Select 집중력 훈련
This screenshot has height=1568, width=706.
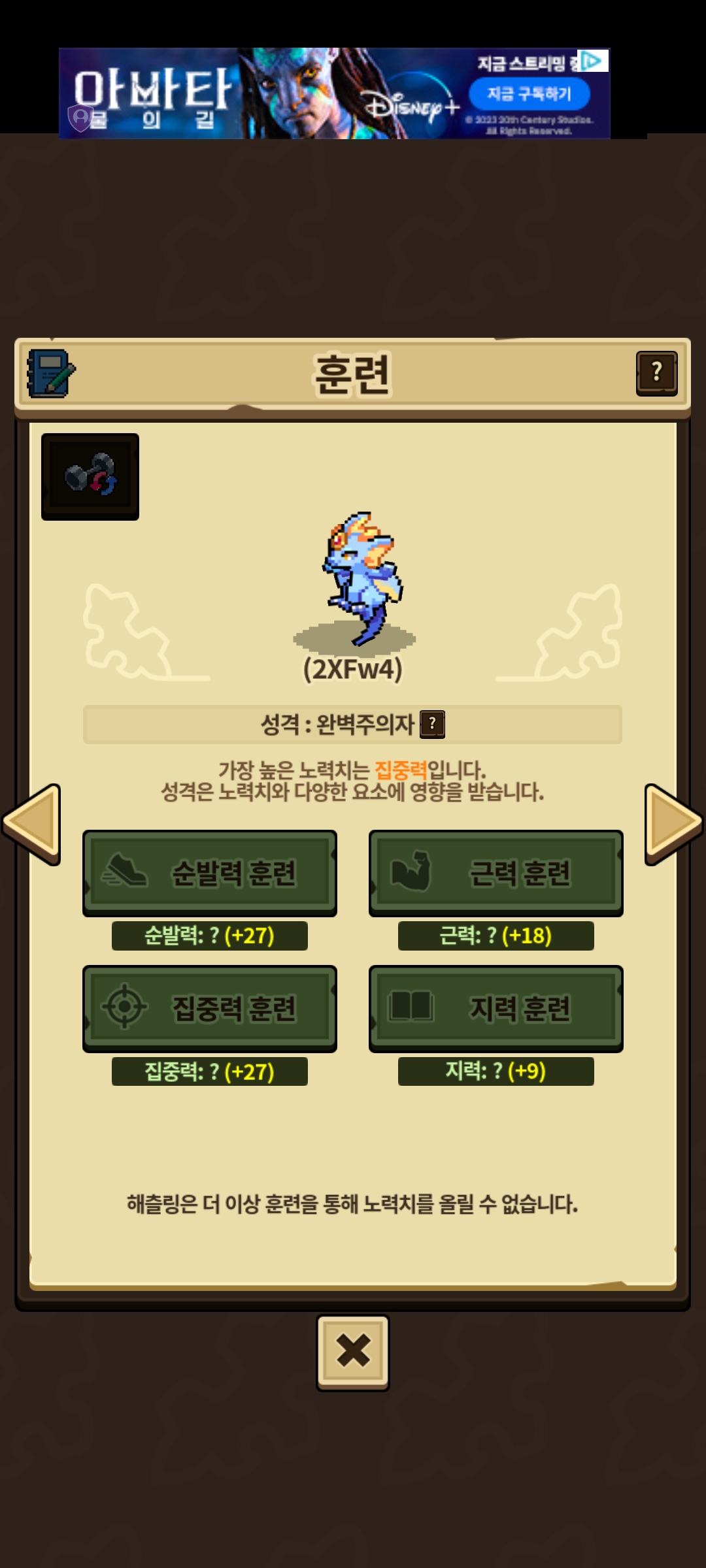(x=210, y=1008)
